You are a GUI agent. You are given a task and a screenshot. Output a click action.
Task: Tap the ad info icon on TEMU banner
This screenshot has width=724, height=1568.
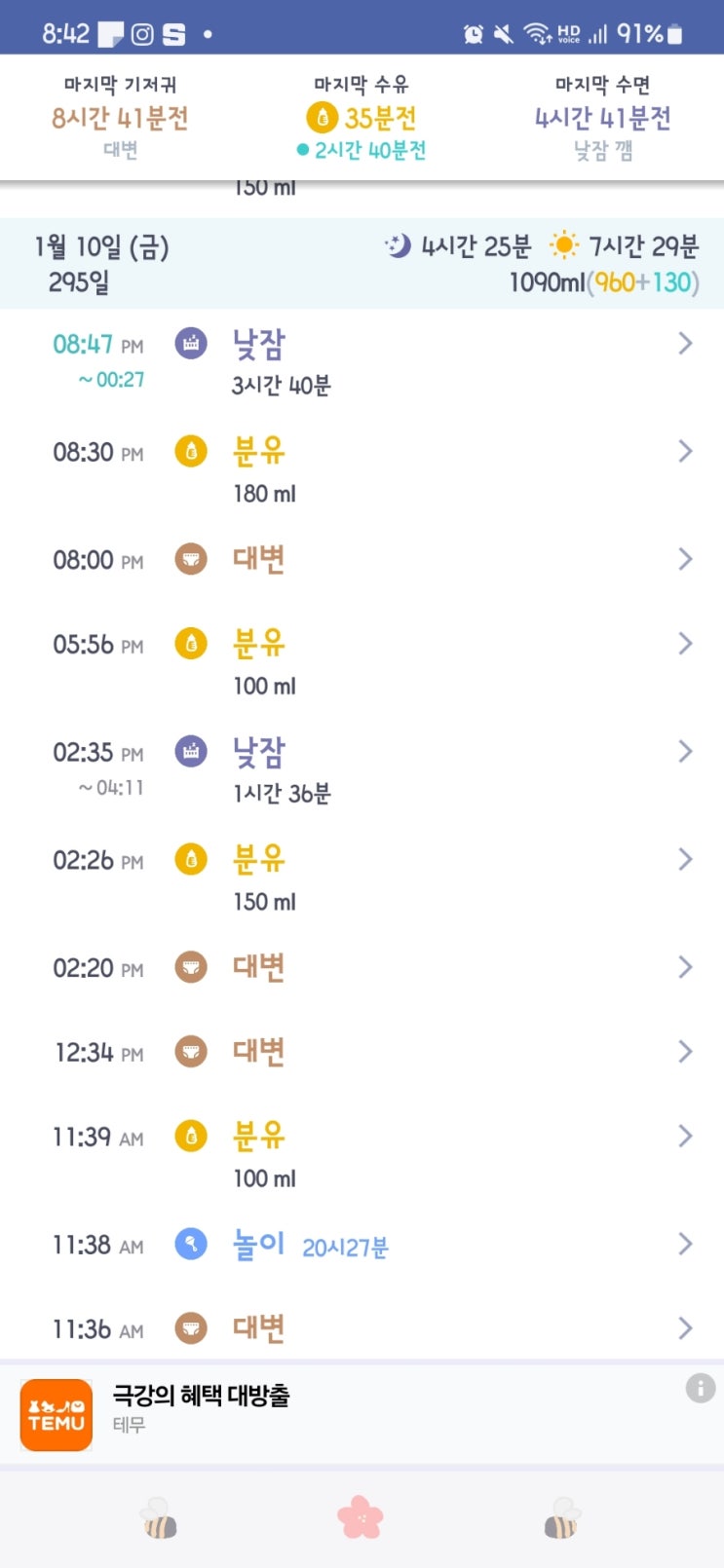[x=700, y=1388]
